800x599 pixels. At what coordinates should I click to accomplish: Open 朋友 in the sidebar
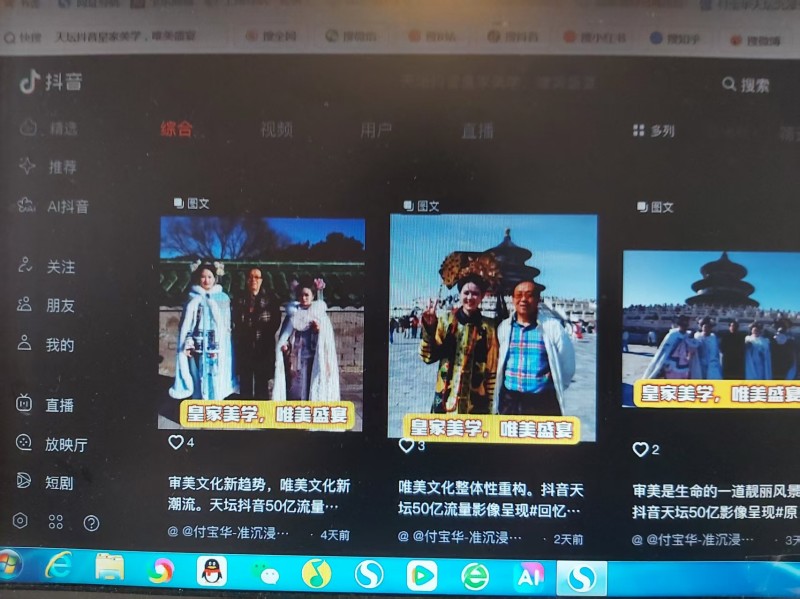(x=60, y=305)
